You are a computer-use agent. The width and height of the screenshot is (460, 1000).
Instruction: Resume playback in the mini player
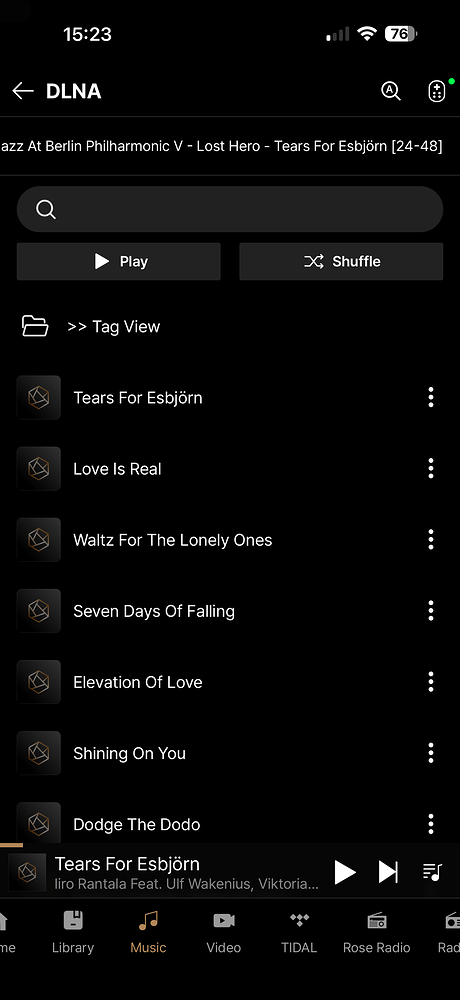345,872
